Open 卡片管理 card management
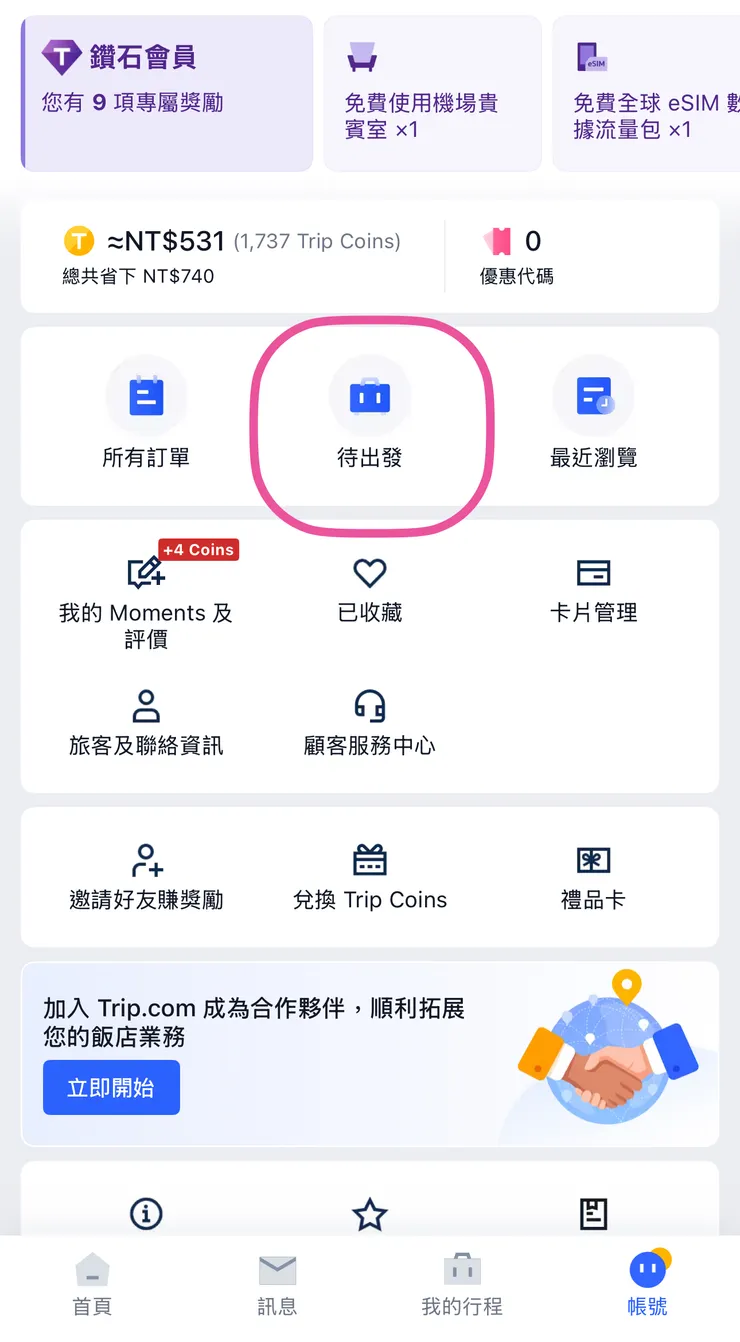740x1342 pixels. click(593, 590)
